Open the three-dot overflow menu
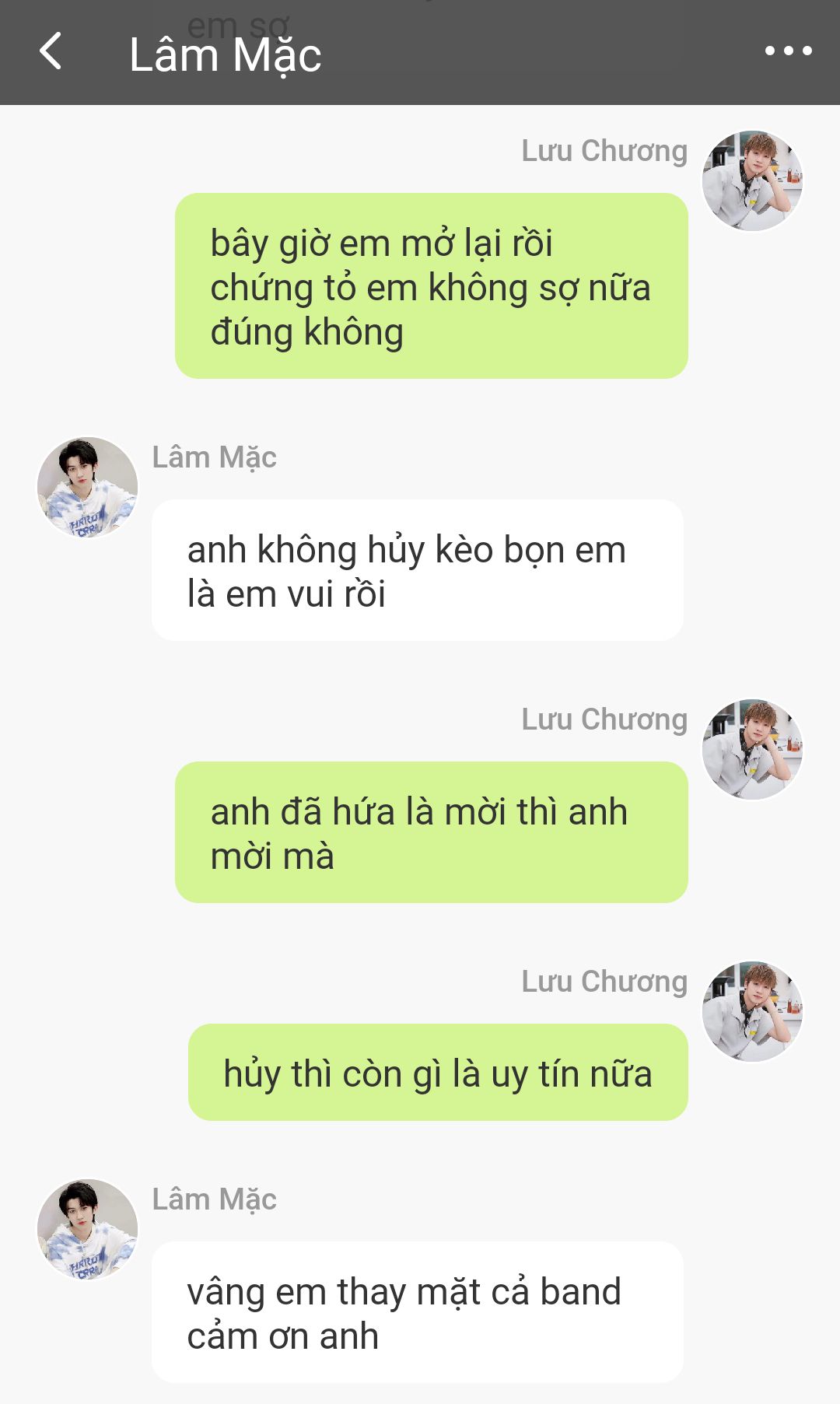840x1404 pixels. 788,51
